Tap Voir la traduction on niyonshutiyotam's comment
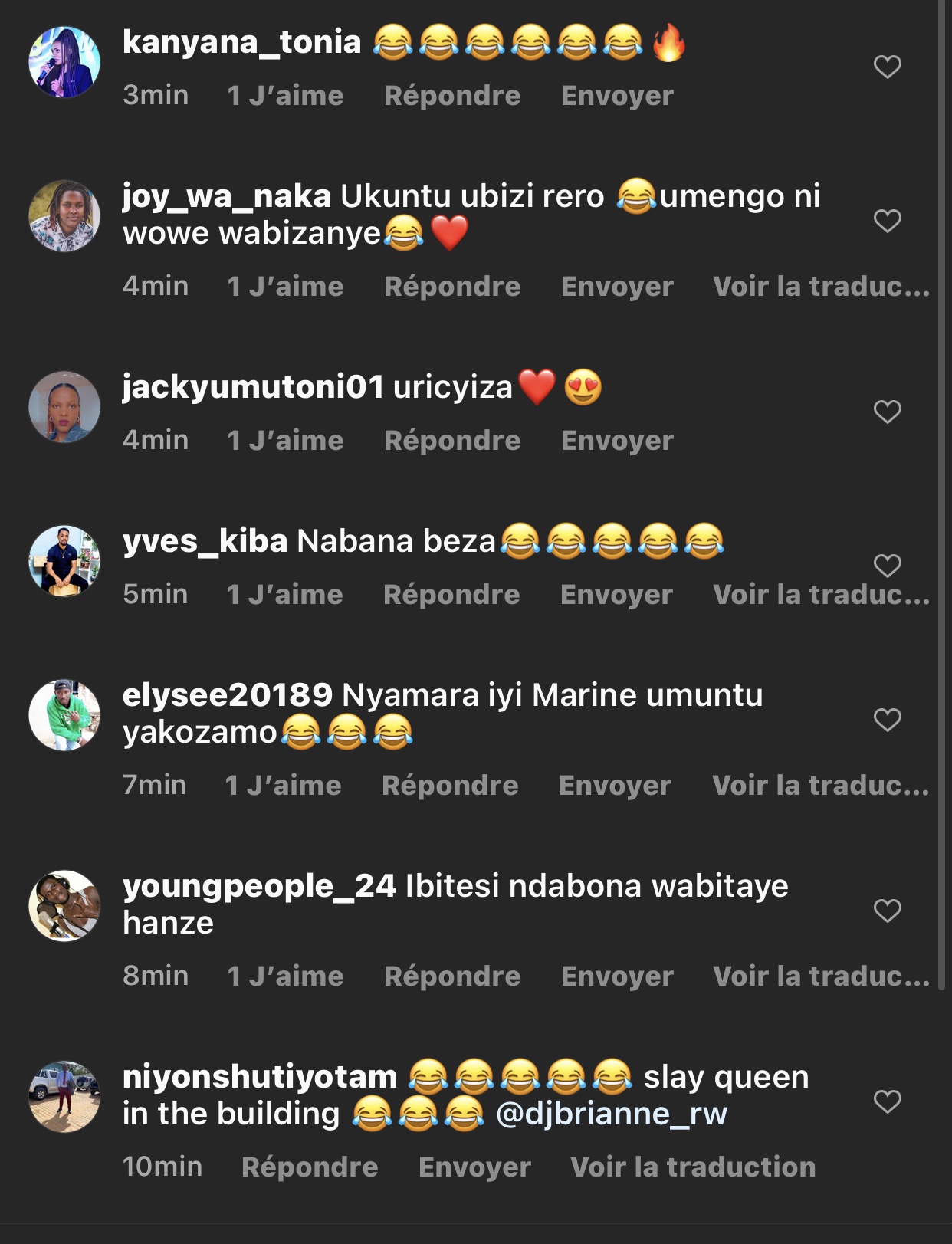Screen dimensions: 952x1244 click(x=693, y=1167)
